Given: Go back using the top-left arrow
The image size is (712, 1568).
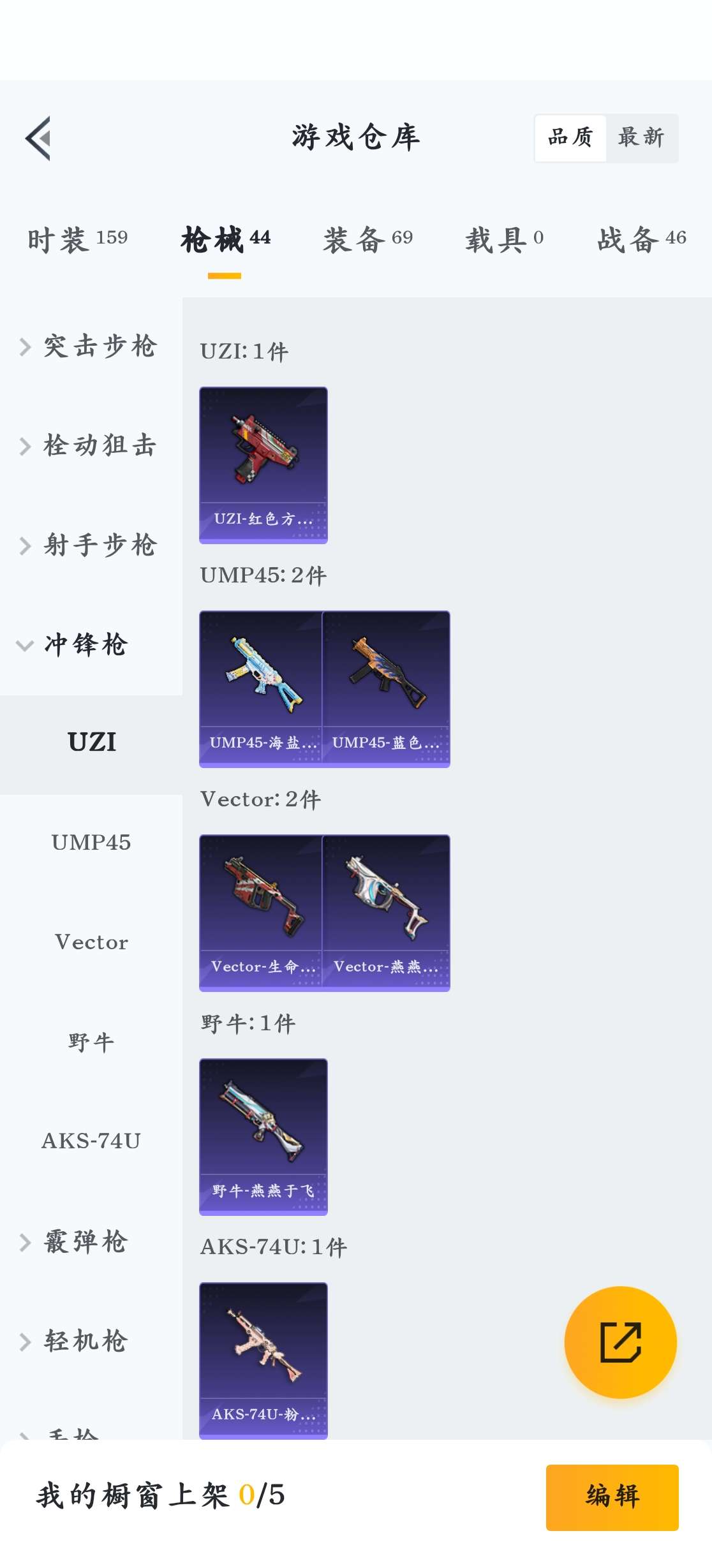Looking at the screenshot, I should 38,138.
